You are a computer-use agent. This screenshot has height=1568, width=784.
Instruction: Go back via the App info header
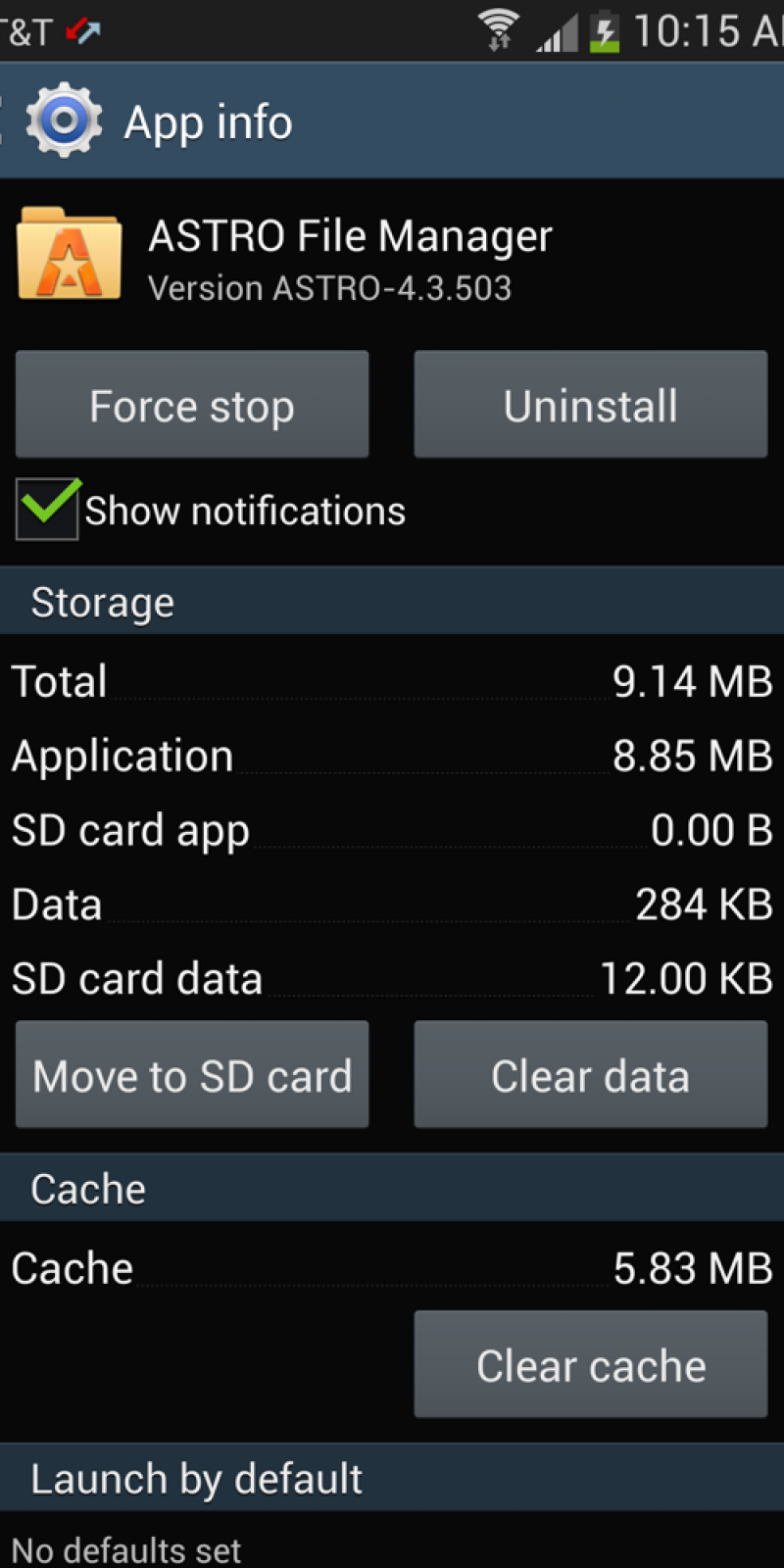[x=59, y=122]
